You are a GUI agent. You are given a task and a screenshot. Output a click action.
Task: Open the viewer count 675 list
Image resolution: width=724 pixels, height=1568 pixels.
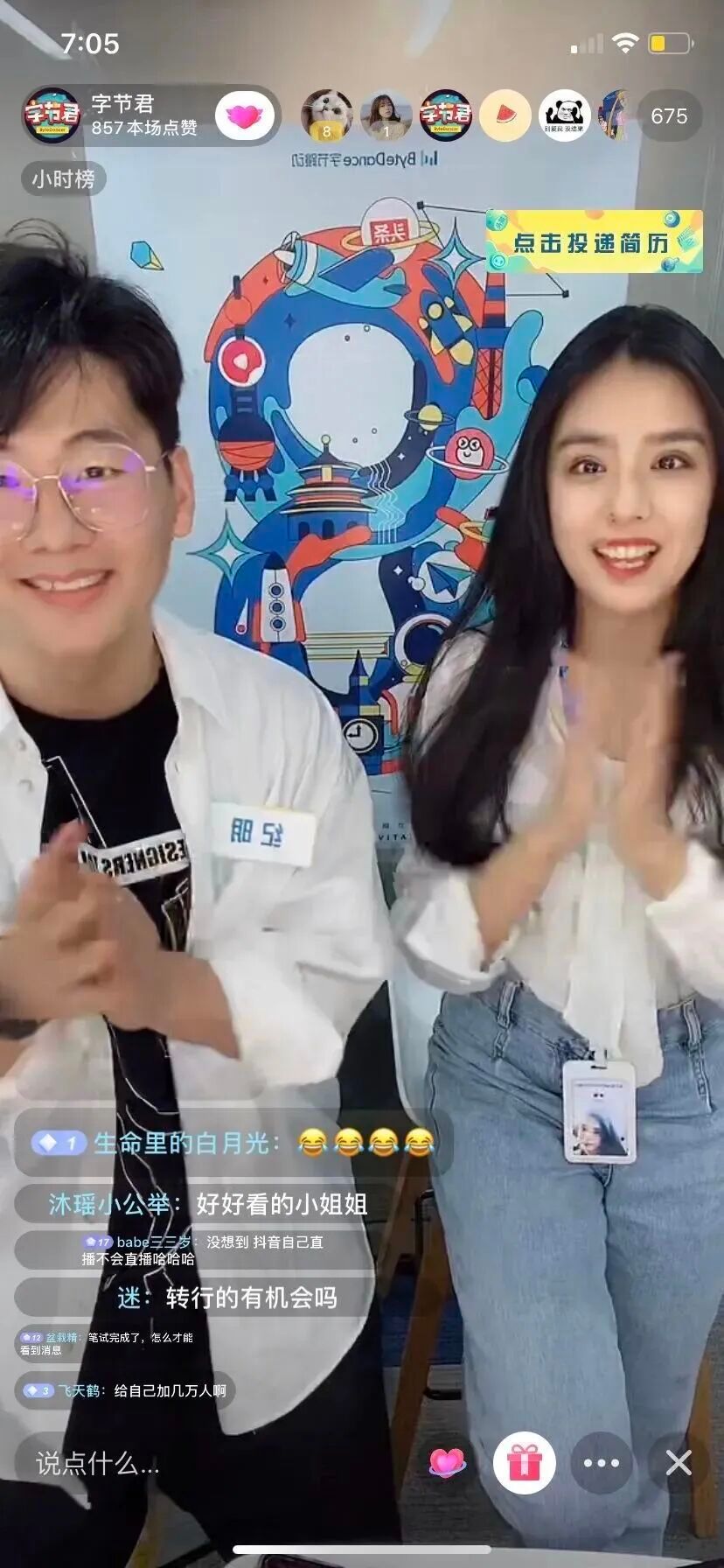[x=669, y=115]
